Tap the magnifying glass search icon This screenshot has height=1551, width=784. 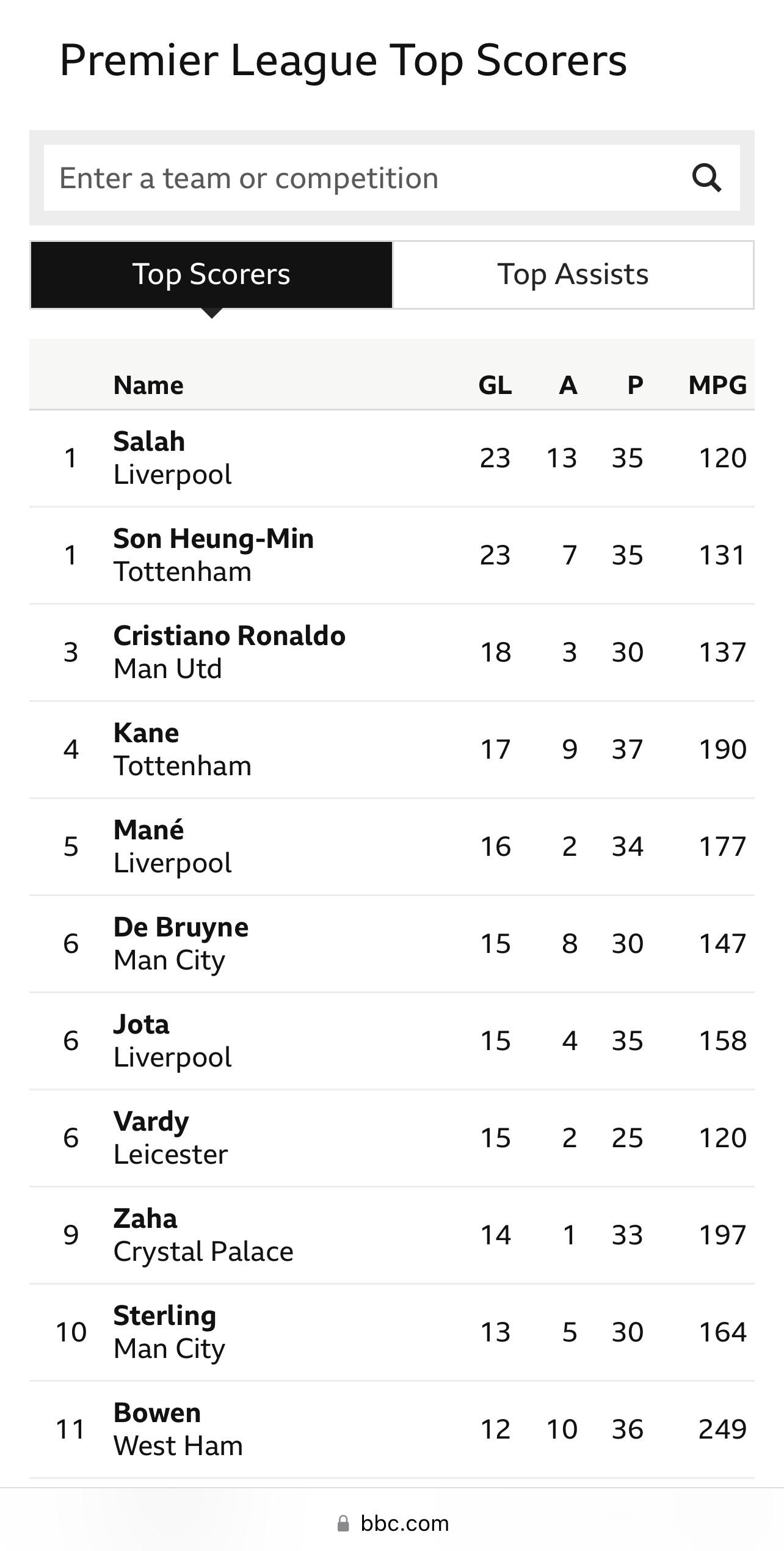[706, 178]
